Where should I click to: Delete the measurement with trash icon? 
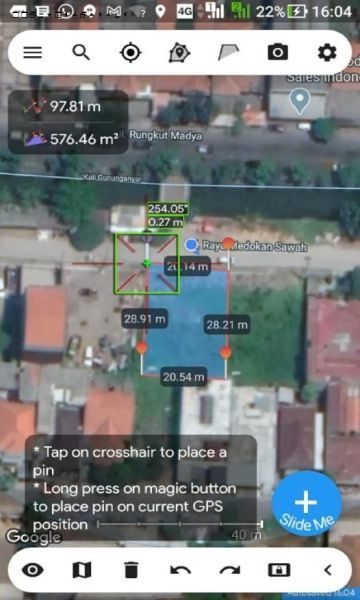(131, 570)
